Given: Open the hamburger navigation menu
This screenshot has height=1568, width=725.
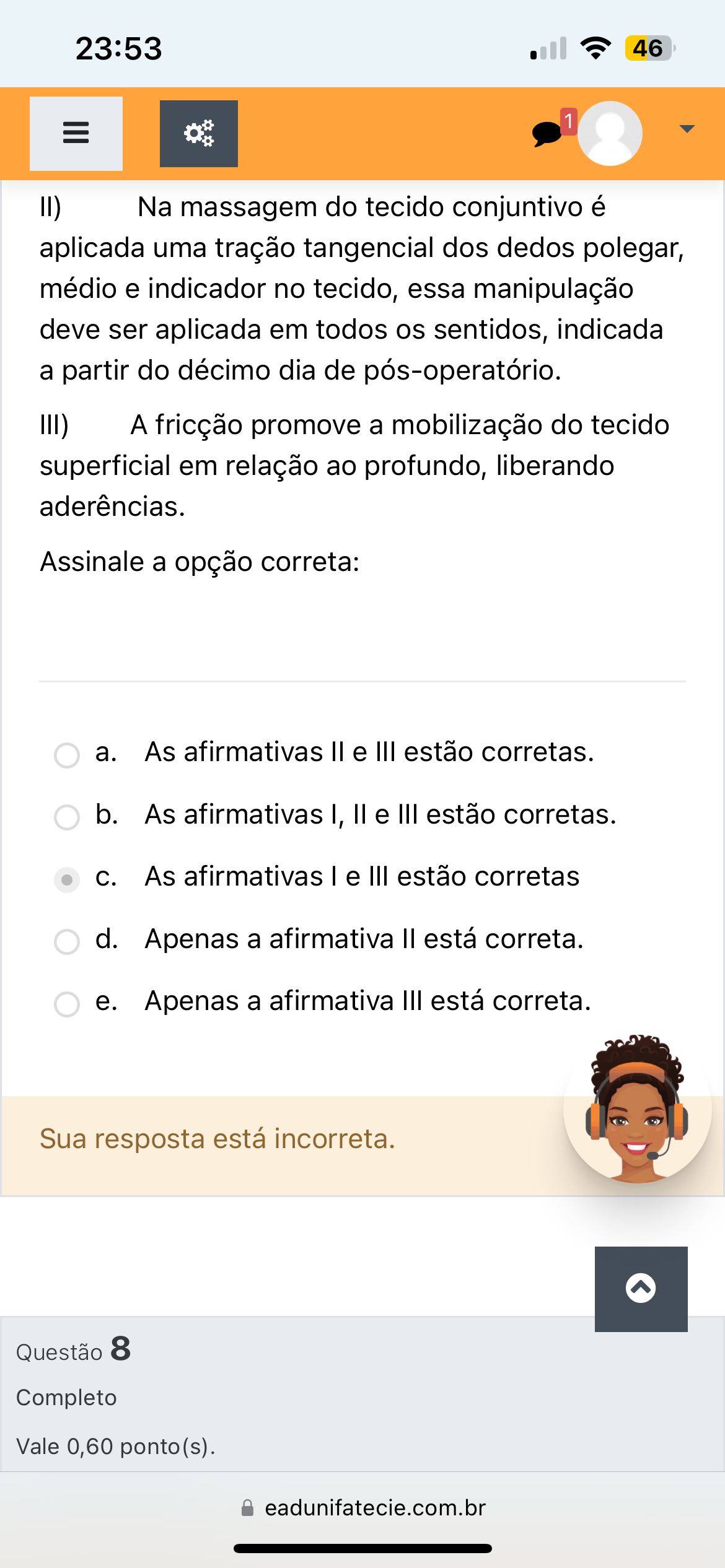Looking at the screenshot, I should click(76, 133).
